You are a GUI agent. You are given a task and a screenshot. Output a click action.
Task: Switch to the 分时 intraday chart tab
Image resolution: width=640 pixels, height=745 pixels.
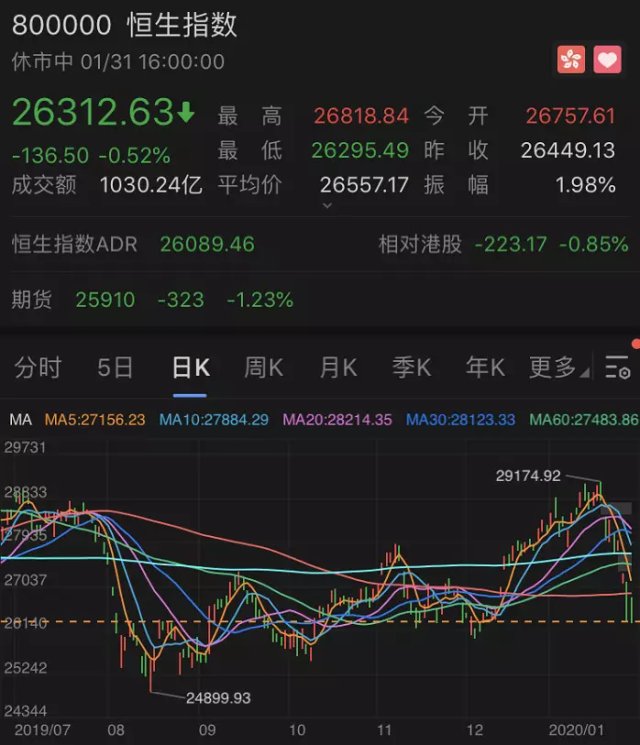38,368
